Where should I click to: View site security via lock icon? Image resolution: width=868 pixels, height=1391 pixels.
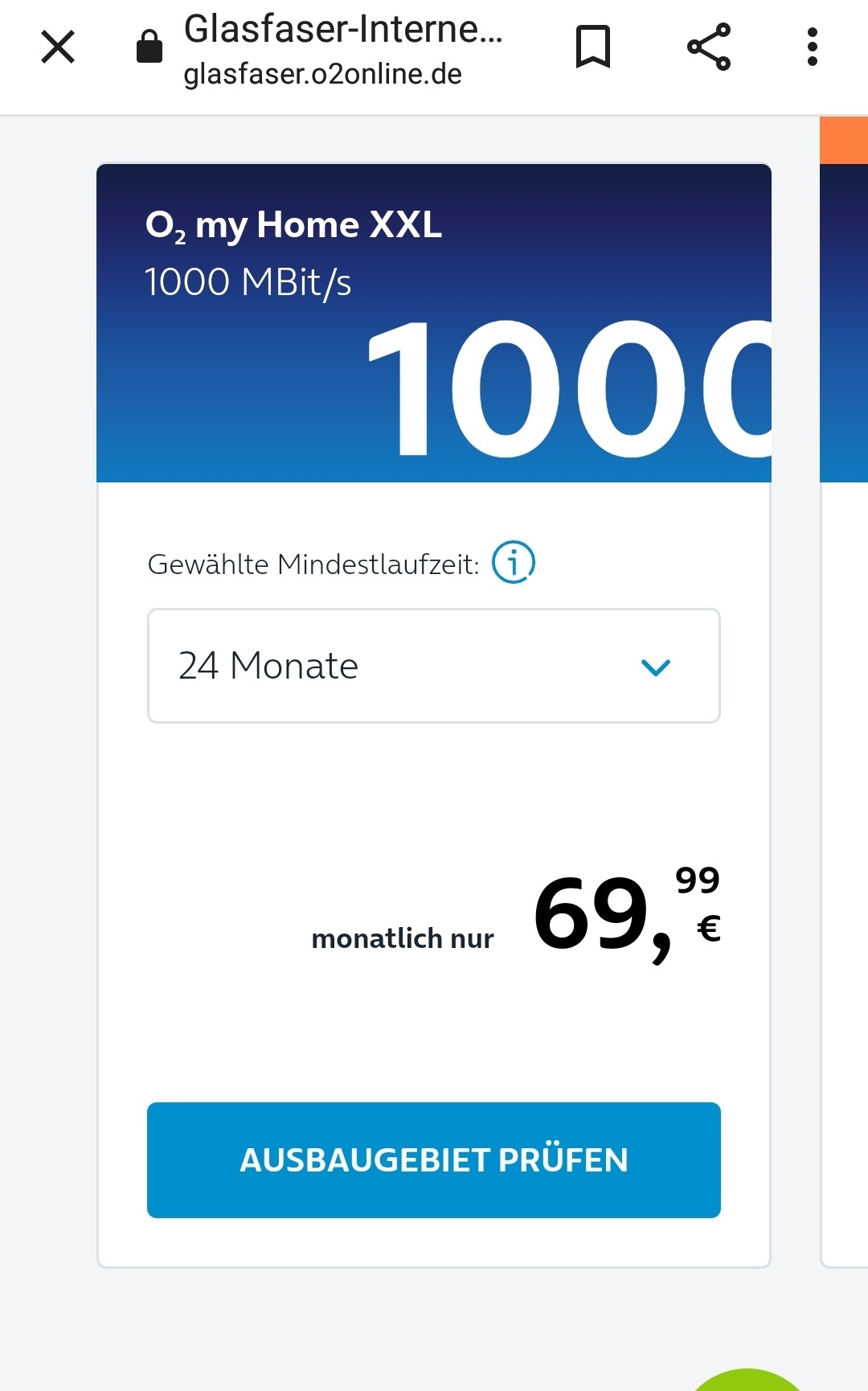(149, 47)
